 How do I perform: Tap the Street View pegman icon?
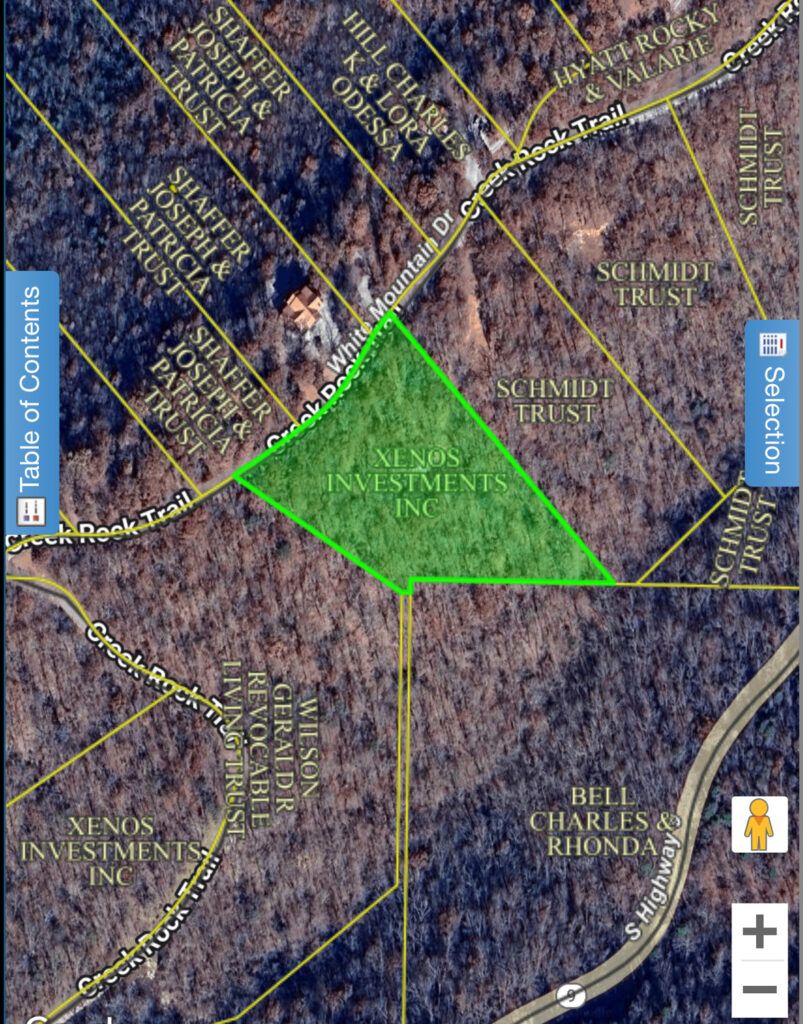point(759,825)
